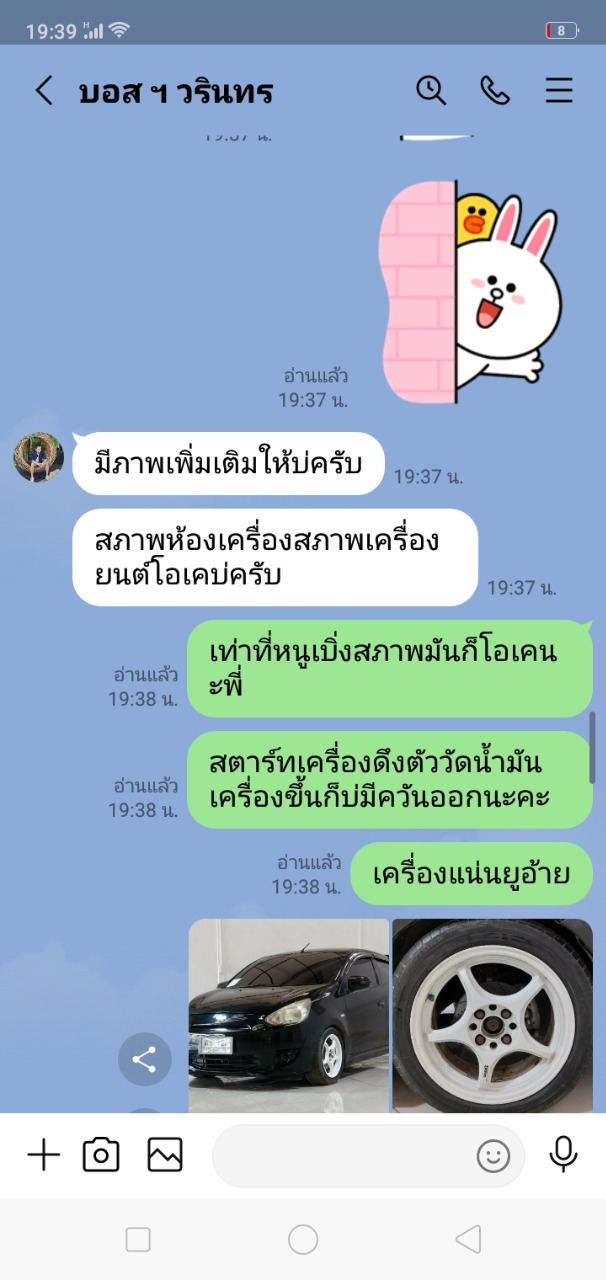Image resolution: width=606 pixels, height=1280 pixels.
Task: Record a voice message
Action: coord(564,1155)
